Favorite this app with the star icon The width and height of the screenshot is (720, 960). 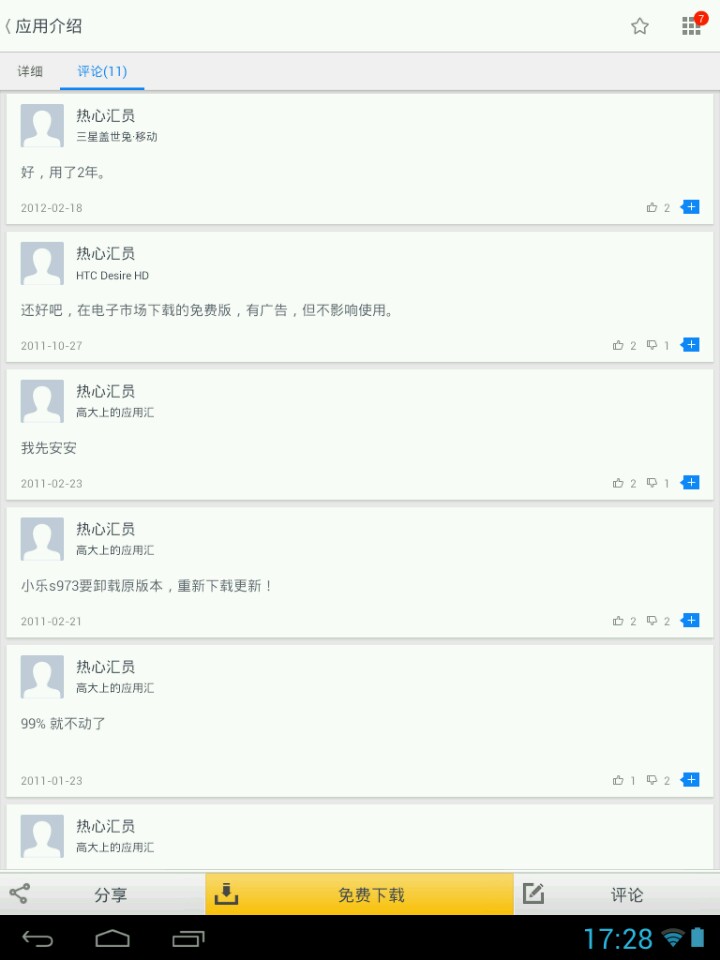[640, 26]
